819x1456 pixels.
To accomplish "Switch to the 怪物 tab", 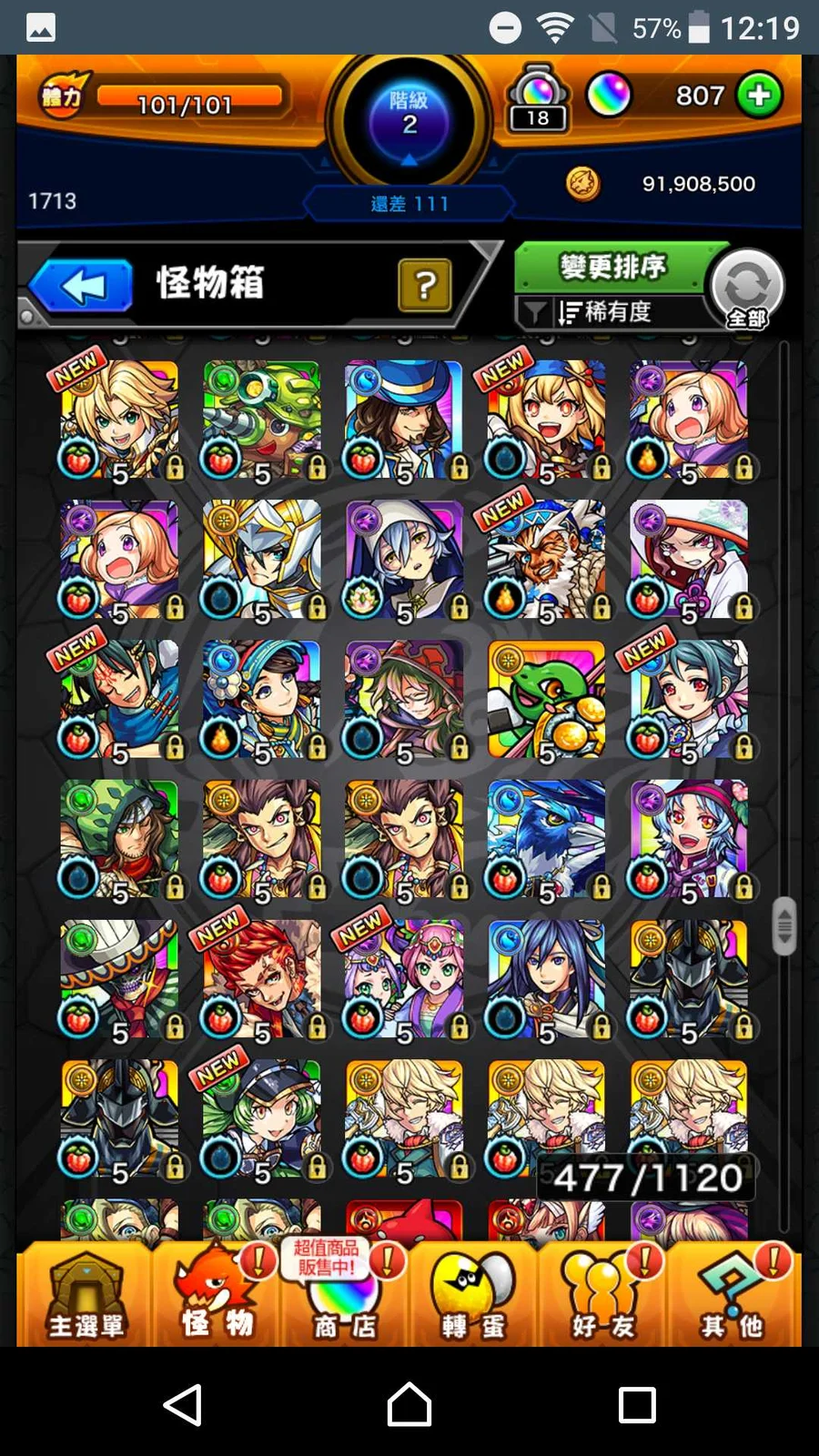I will (x=217, y=1296).
